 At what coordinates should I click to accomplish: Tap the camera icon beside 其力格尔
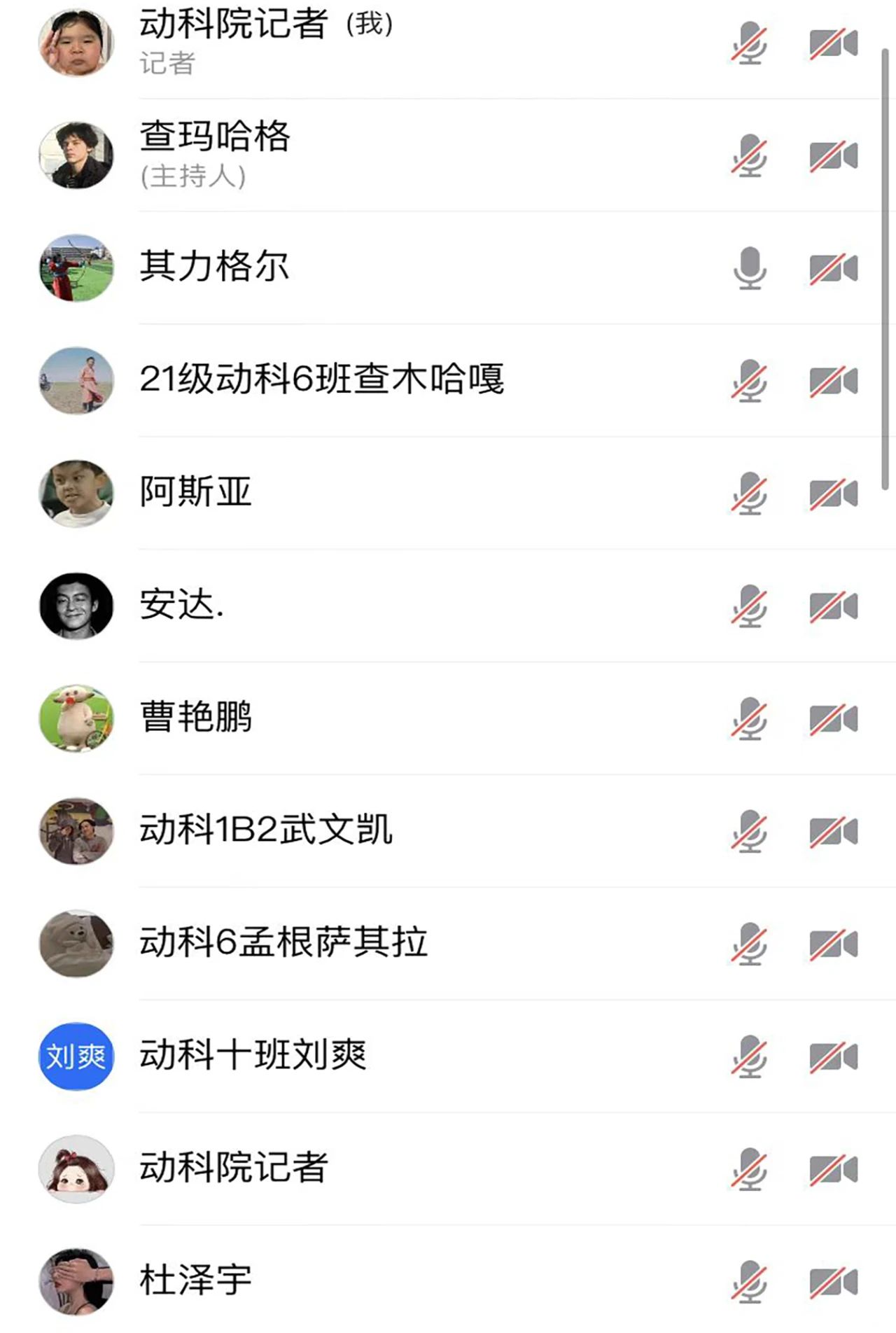point(833,268)
